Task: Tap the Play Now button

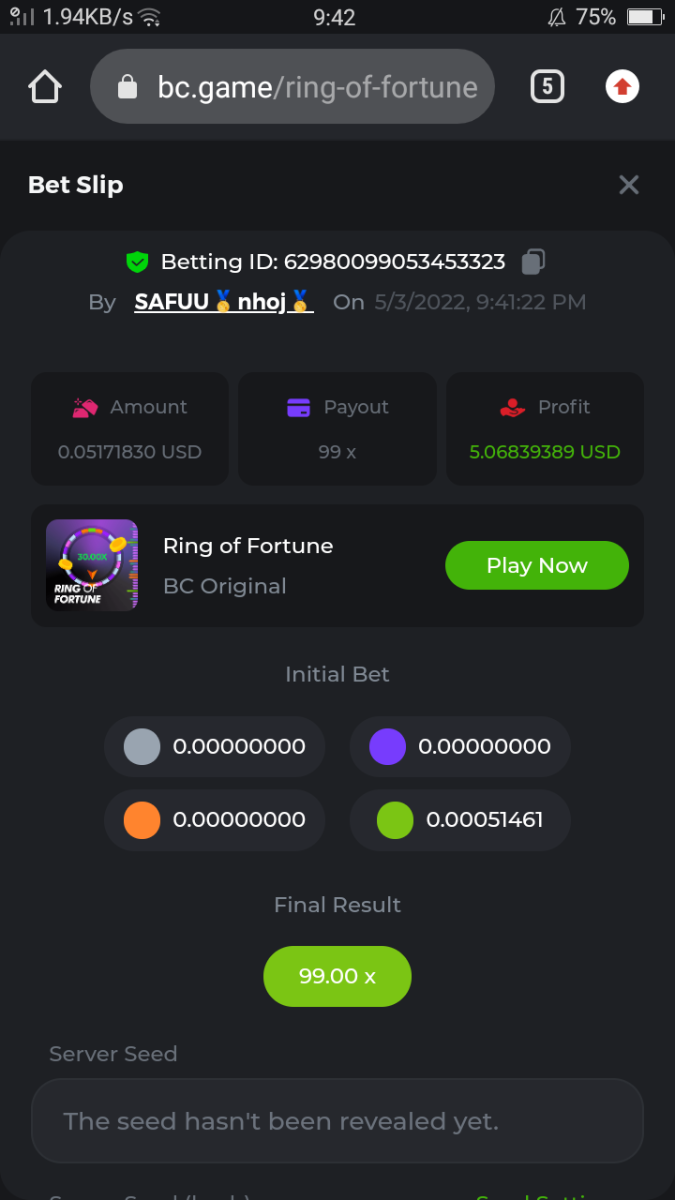Action: point(536,566)
